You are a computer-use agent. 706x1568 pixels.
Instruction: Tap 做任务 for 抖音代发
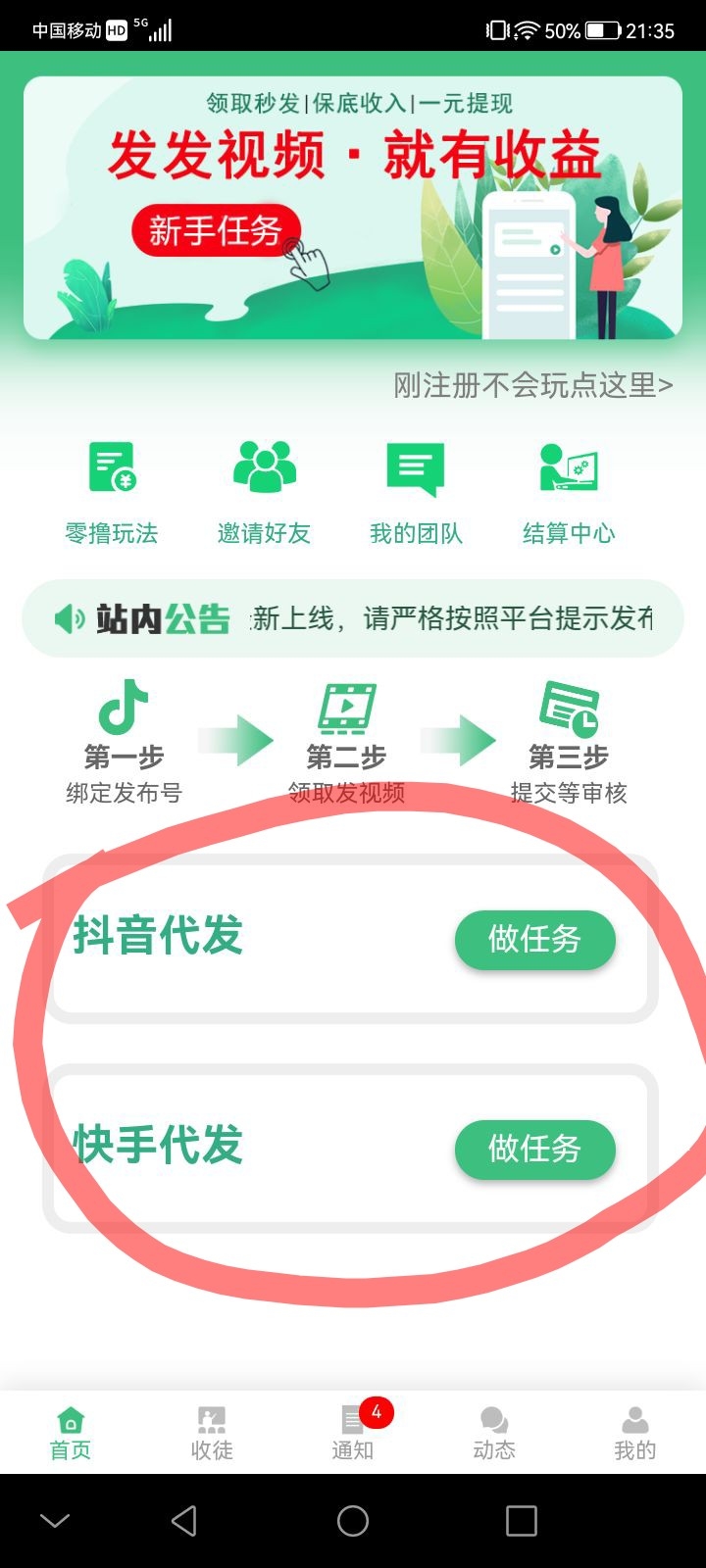[534, 940]
